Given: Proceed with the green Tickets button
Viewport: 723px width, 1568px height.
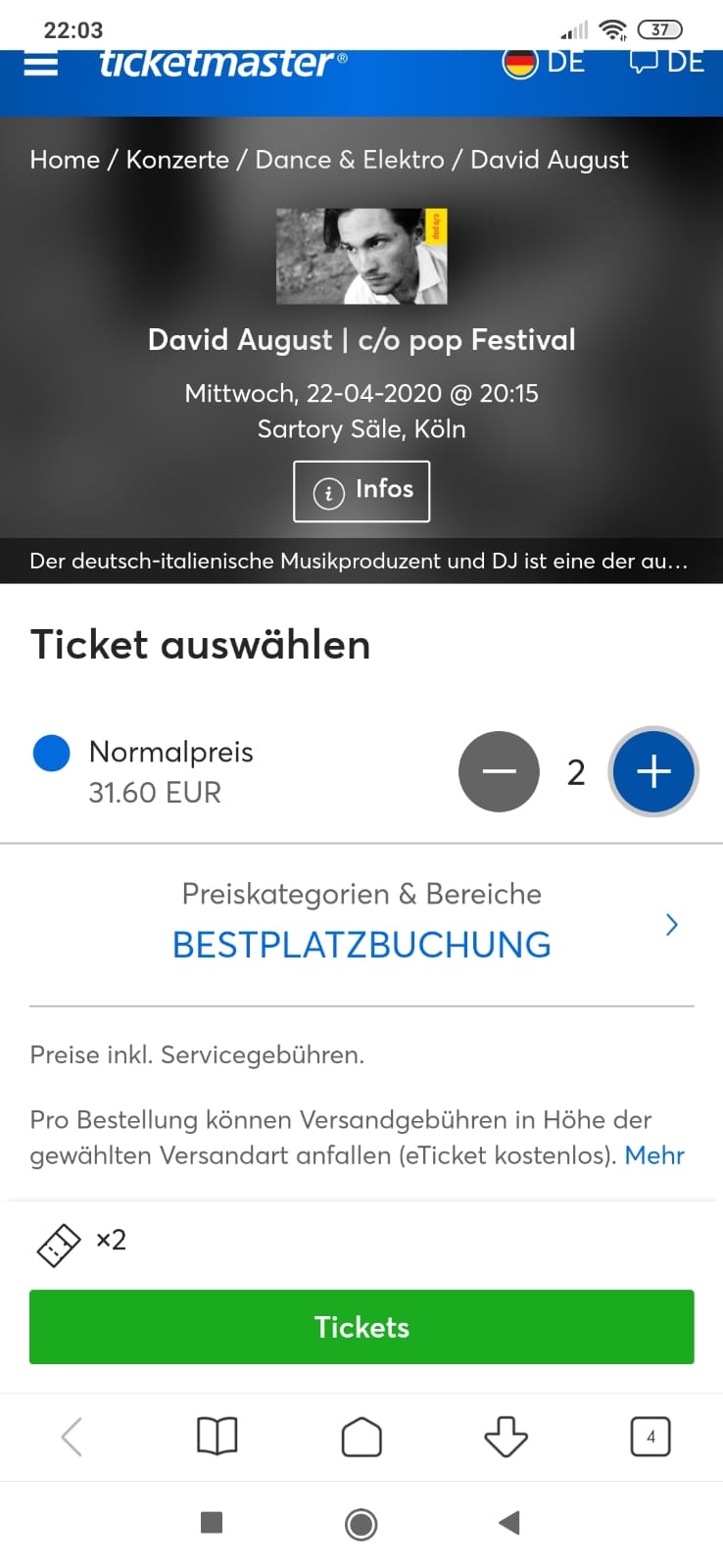Looking at the screenshot, I should tap(361, 1327).
